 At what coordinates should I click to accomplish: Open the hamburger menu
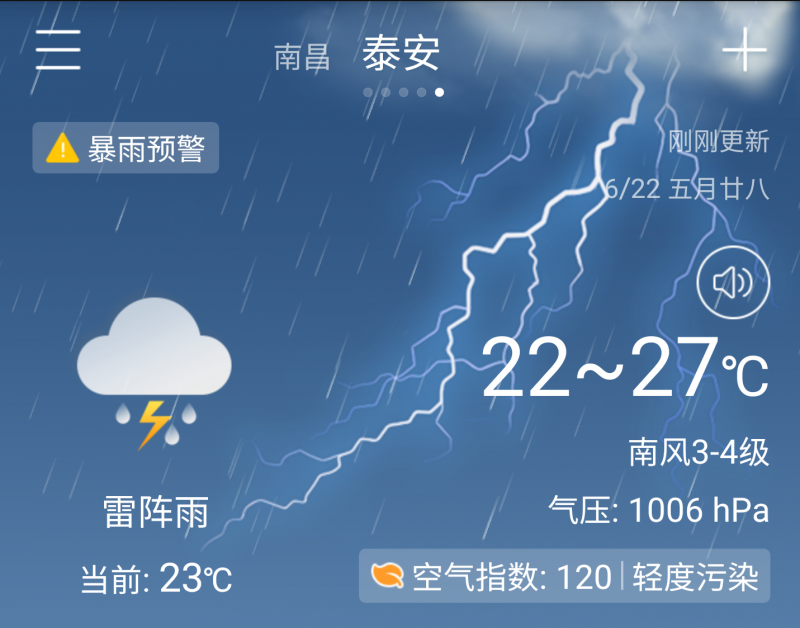point(58,50)
